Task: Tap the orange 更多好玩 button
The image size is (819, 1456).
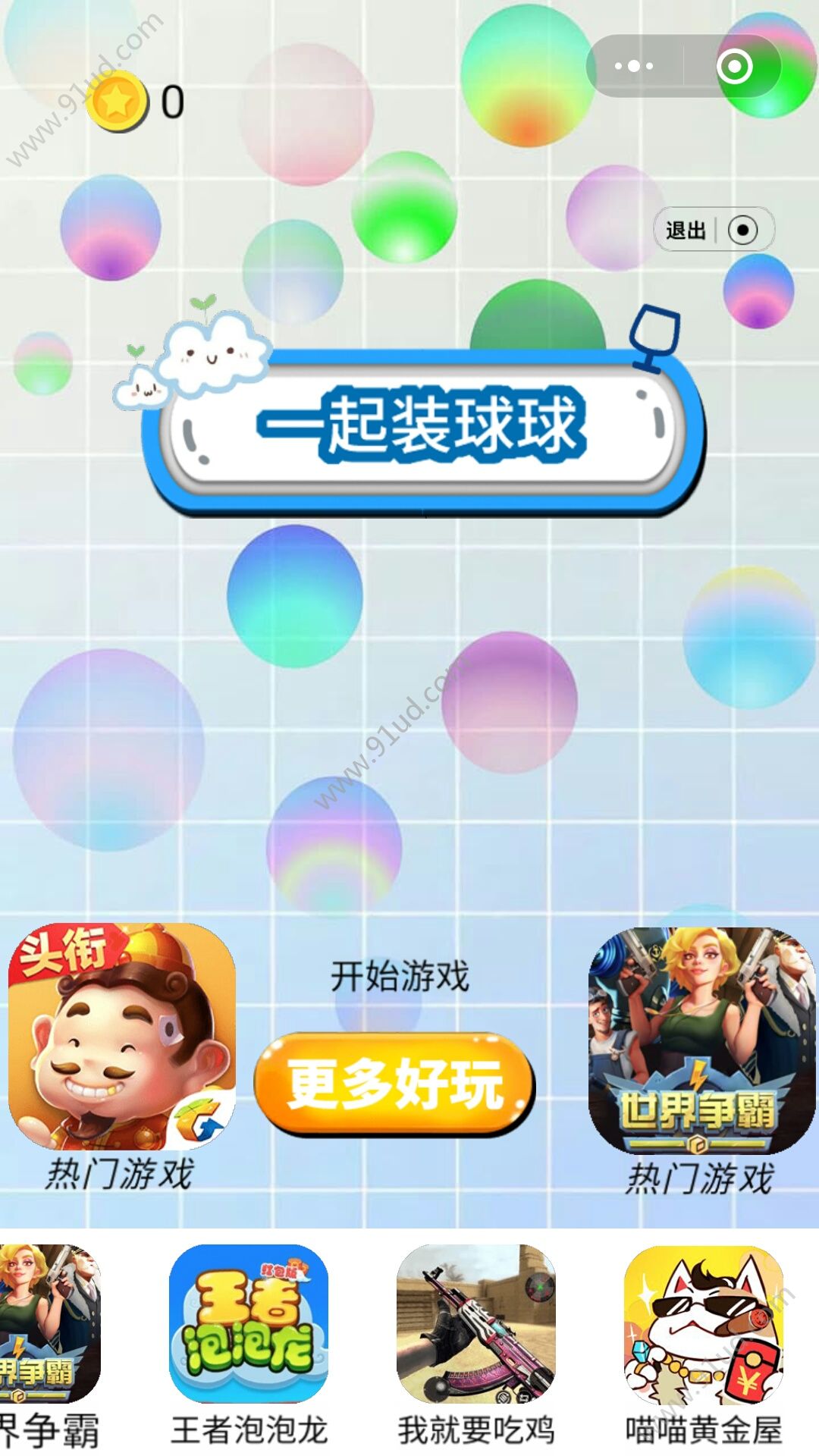Action: pyautogui.click(x=394, y=1084)
